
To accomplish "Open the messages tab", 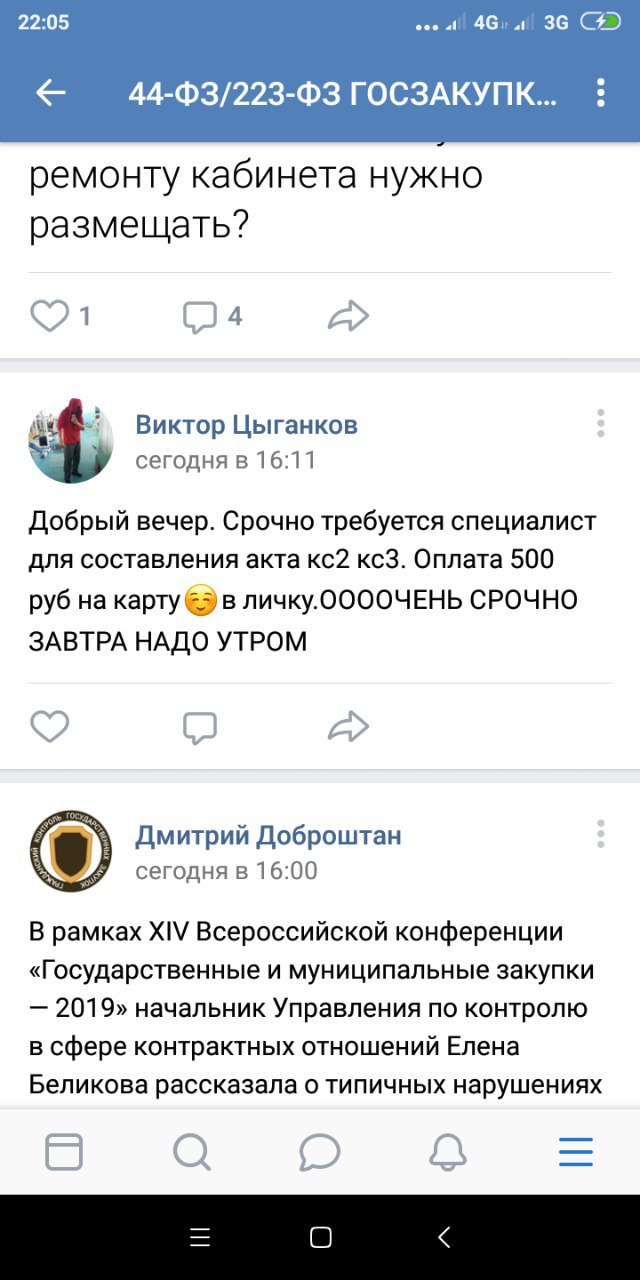I will [x=319, y=1152].
